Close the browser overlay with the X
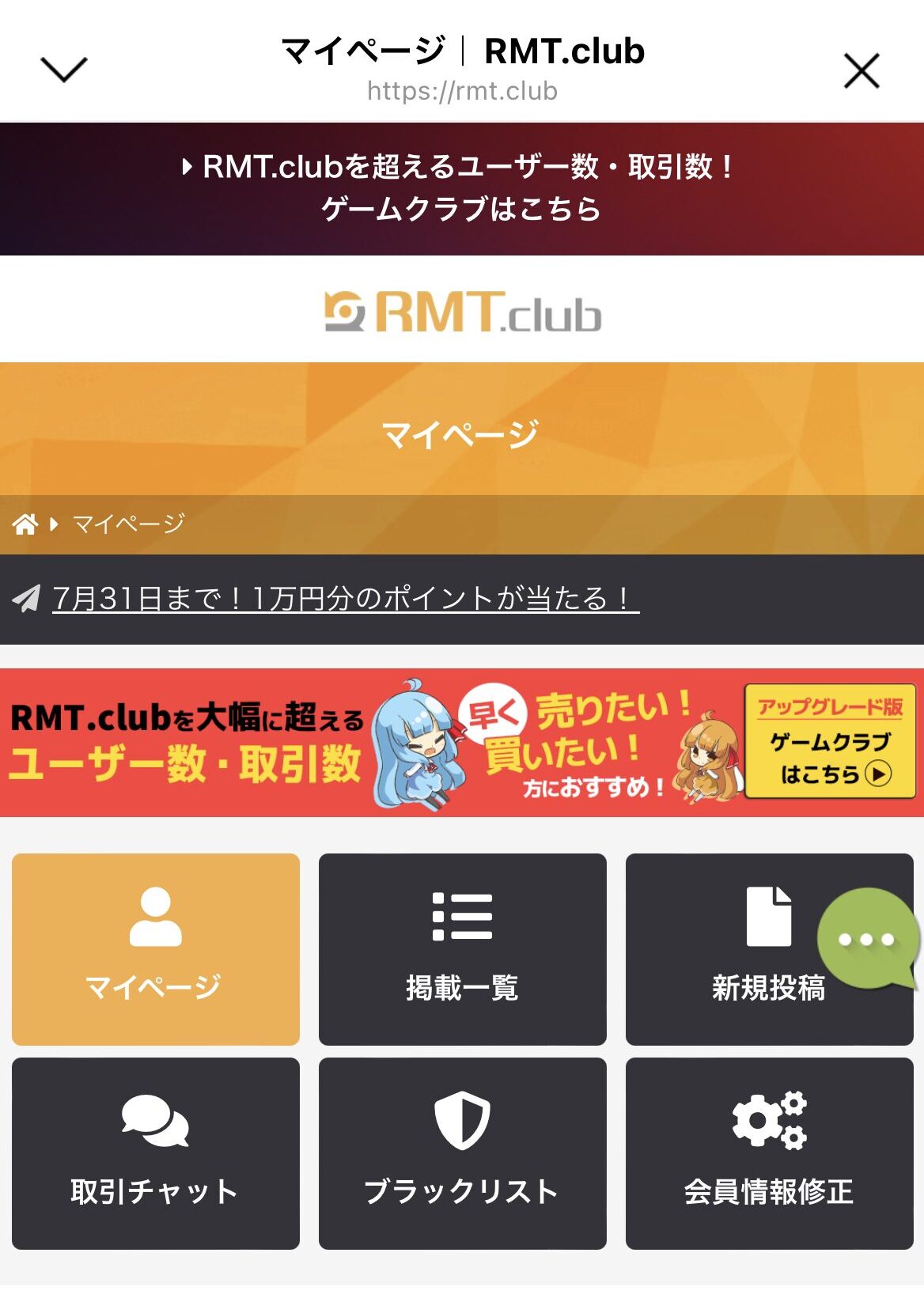924x1298 pixels. click(x=862, y=70)
